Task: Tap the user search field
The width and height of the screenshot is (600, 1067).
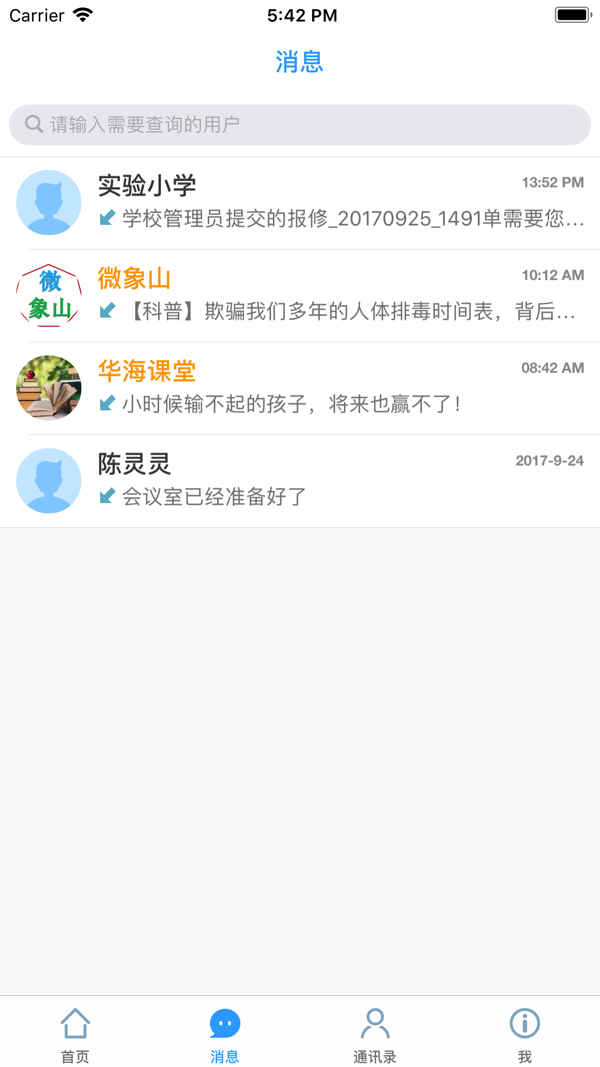Action: pos(300,125)
